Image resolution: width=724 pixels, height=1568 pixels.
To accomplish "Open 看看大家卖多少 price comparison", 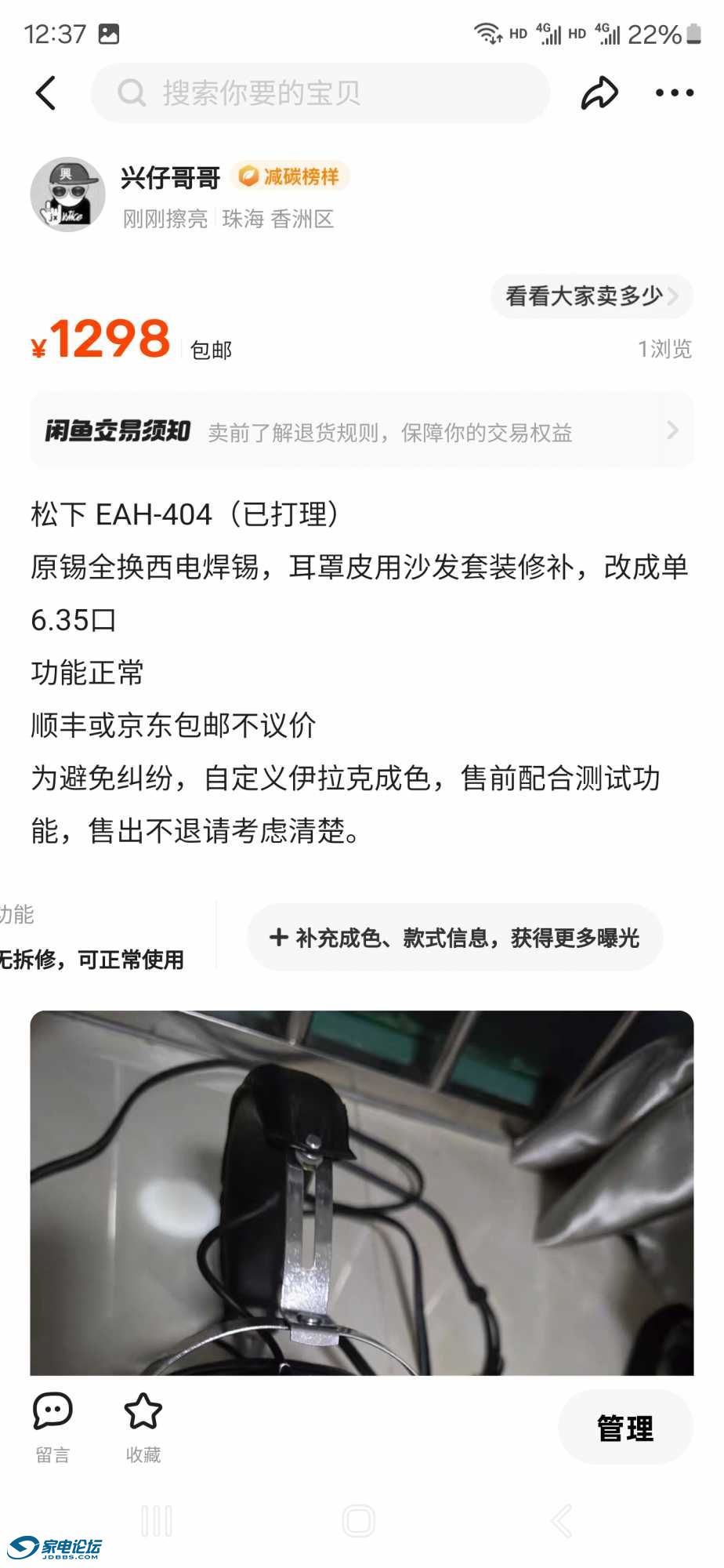I will pos(592,296).
